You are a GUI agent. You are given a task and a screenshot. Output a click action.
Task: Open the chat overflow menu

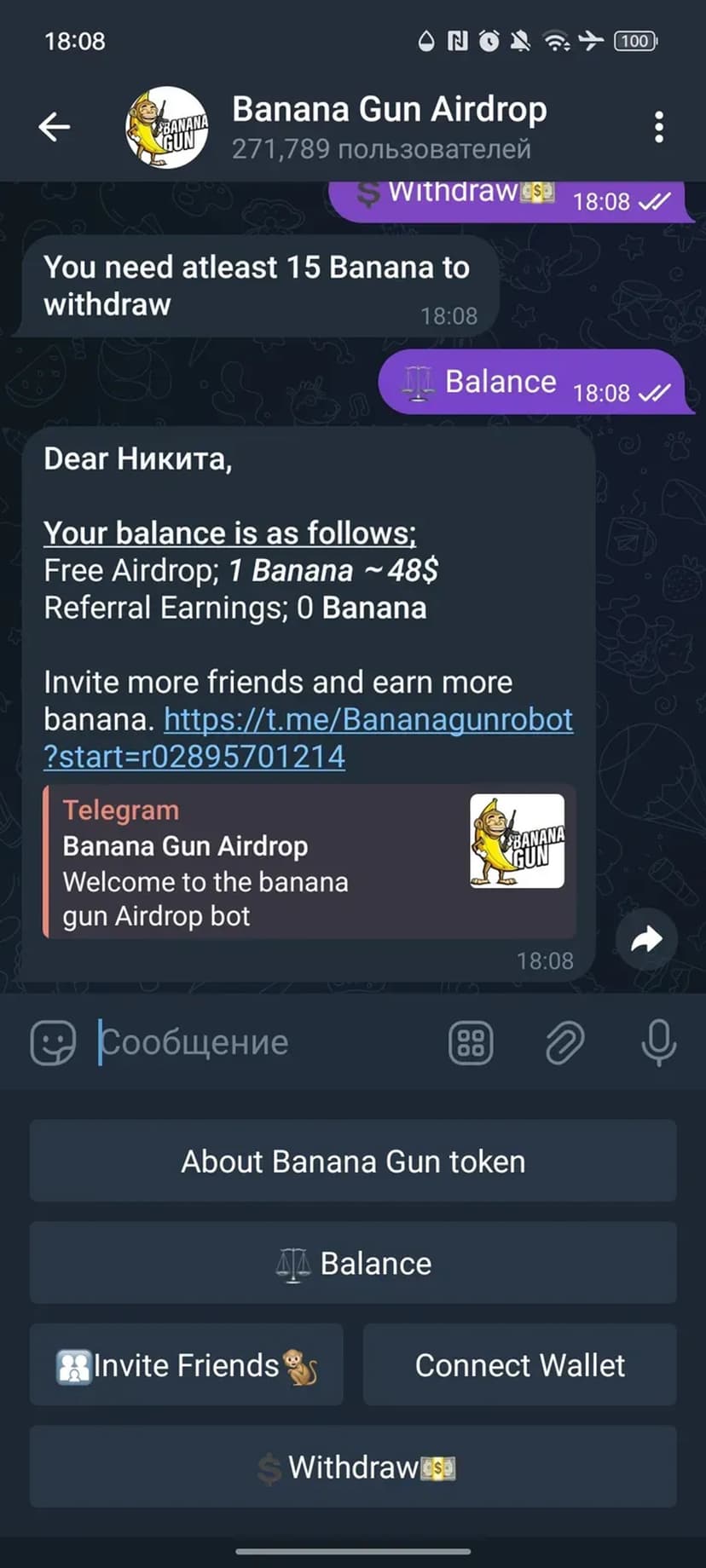tap(658, 128)
